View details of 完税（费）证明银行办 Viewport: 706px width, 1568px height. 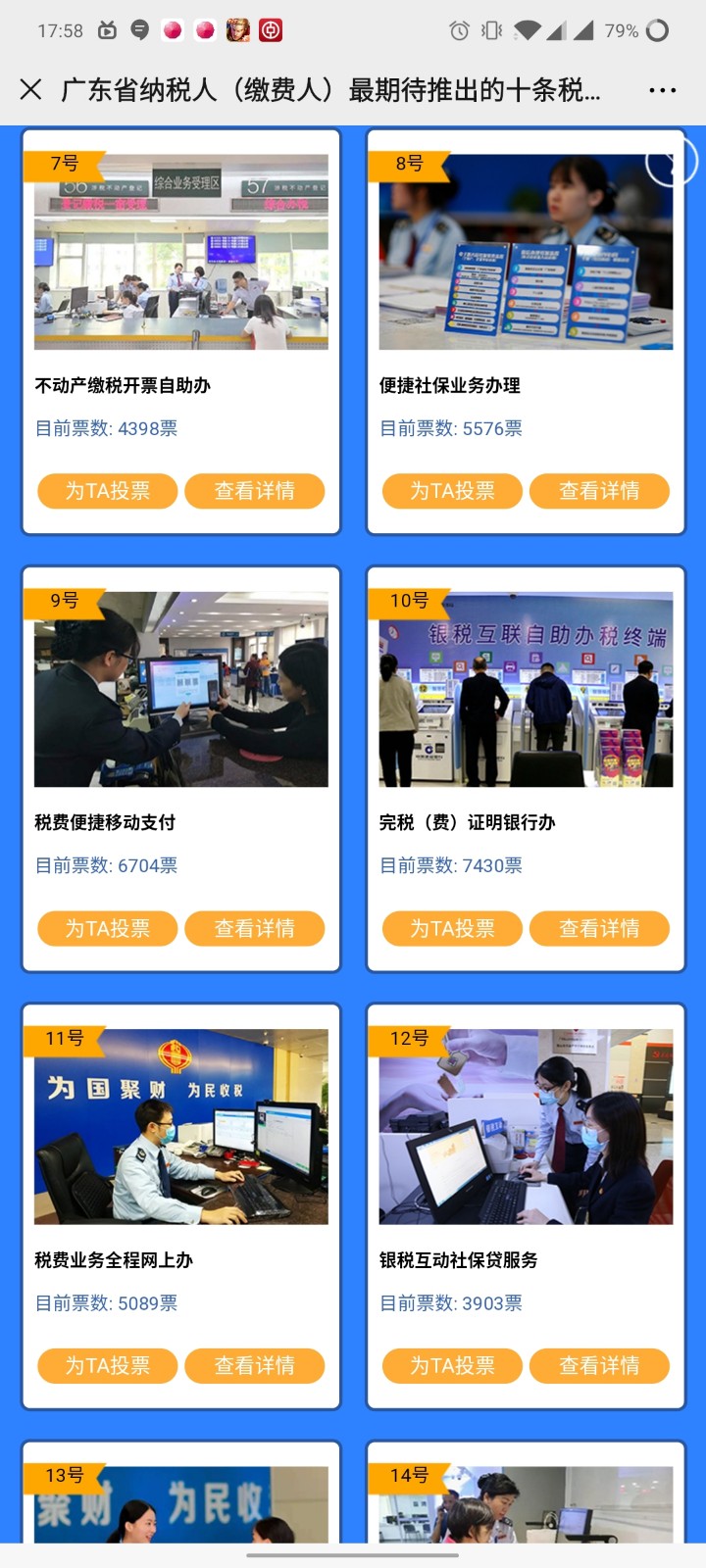point(599,928)
